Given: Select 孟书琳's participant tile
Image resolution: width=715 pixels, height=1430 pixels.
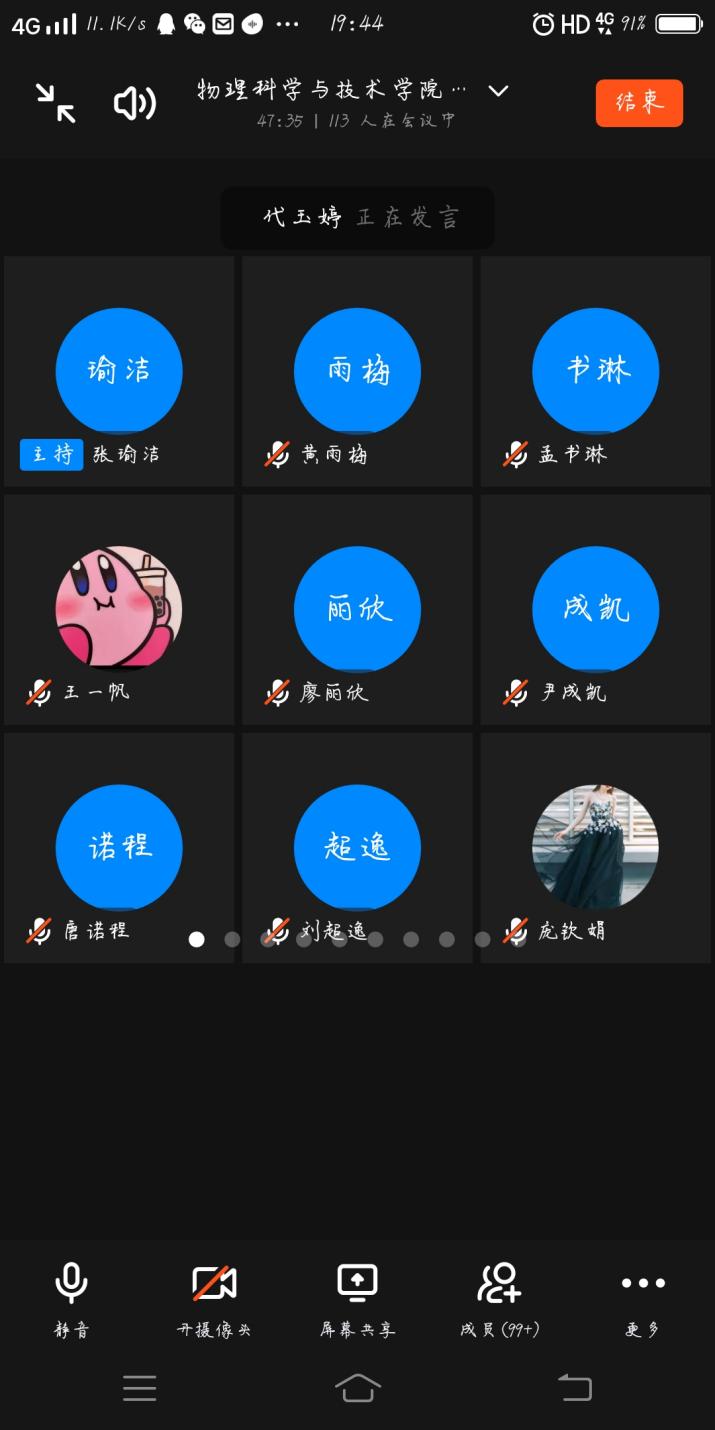Looking at the screenshot, I should [596, 371].
